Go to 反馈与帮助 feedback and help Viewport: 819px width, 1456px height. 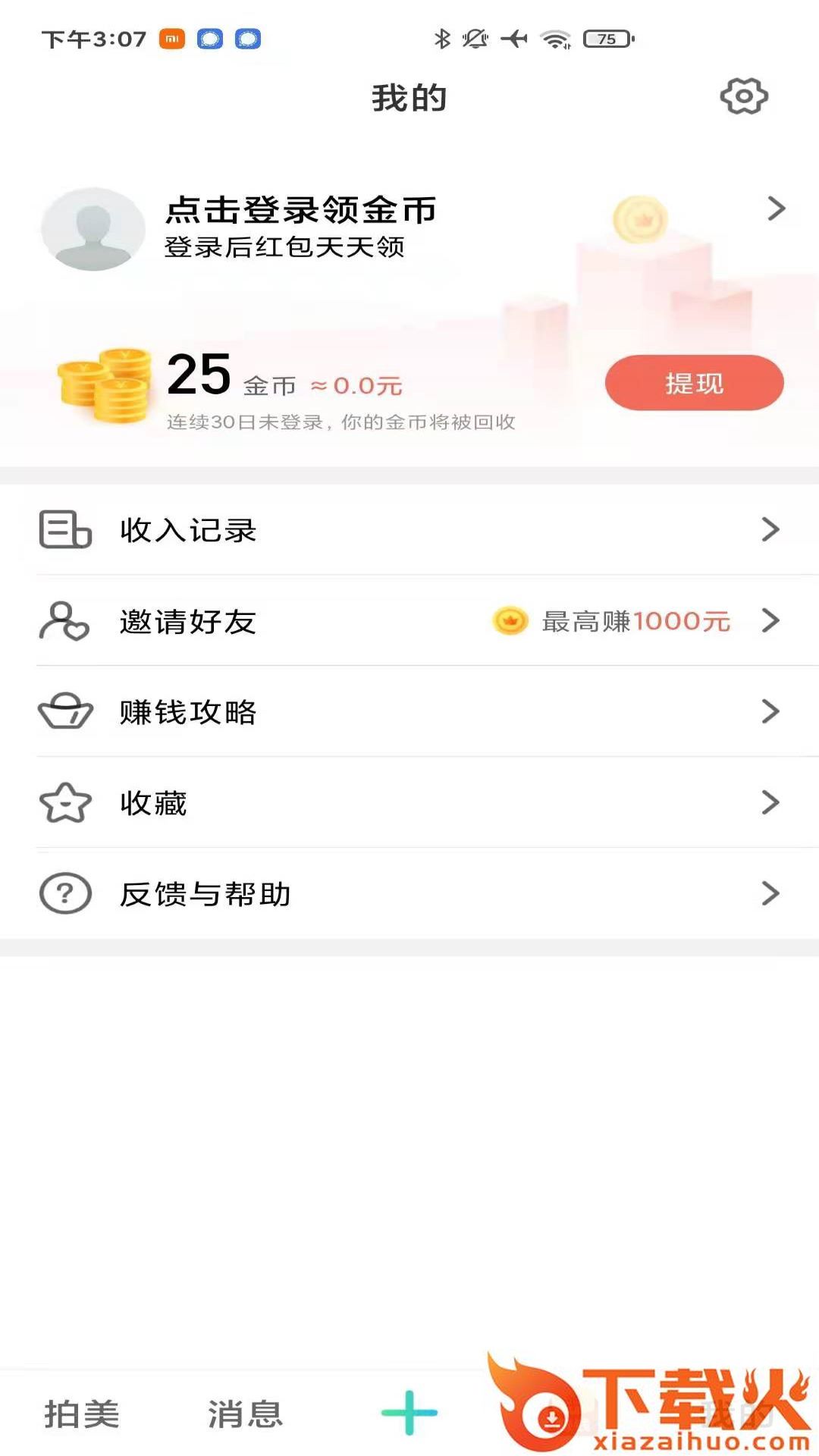(409, 894)
